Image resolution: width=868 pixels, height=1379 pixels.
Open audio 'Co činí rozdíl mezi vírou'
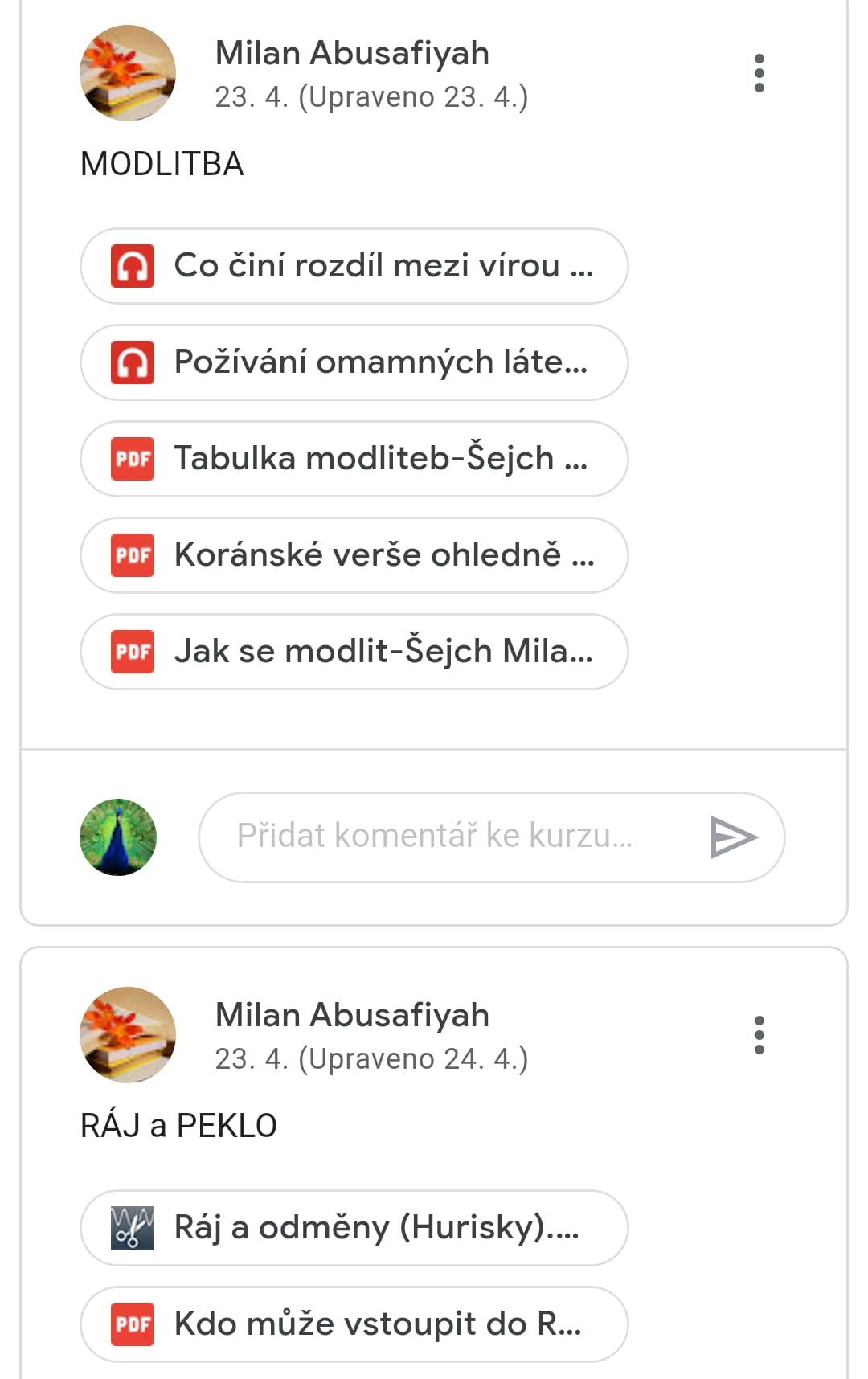click(354, 266)
